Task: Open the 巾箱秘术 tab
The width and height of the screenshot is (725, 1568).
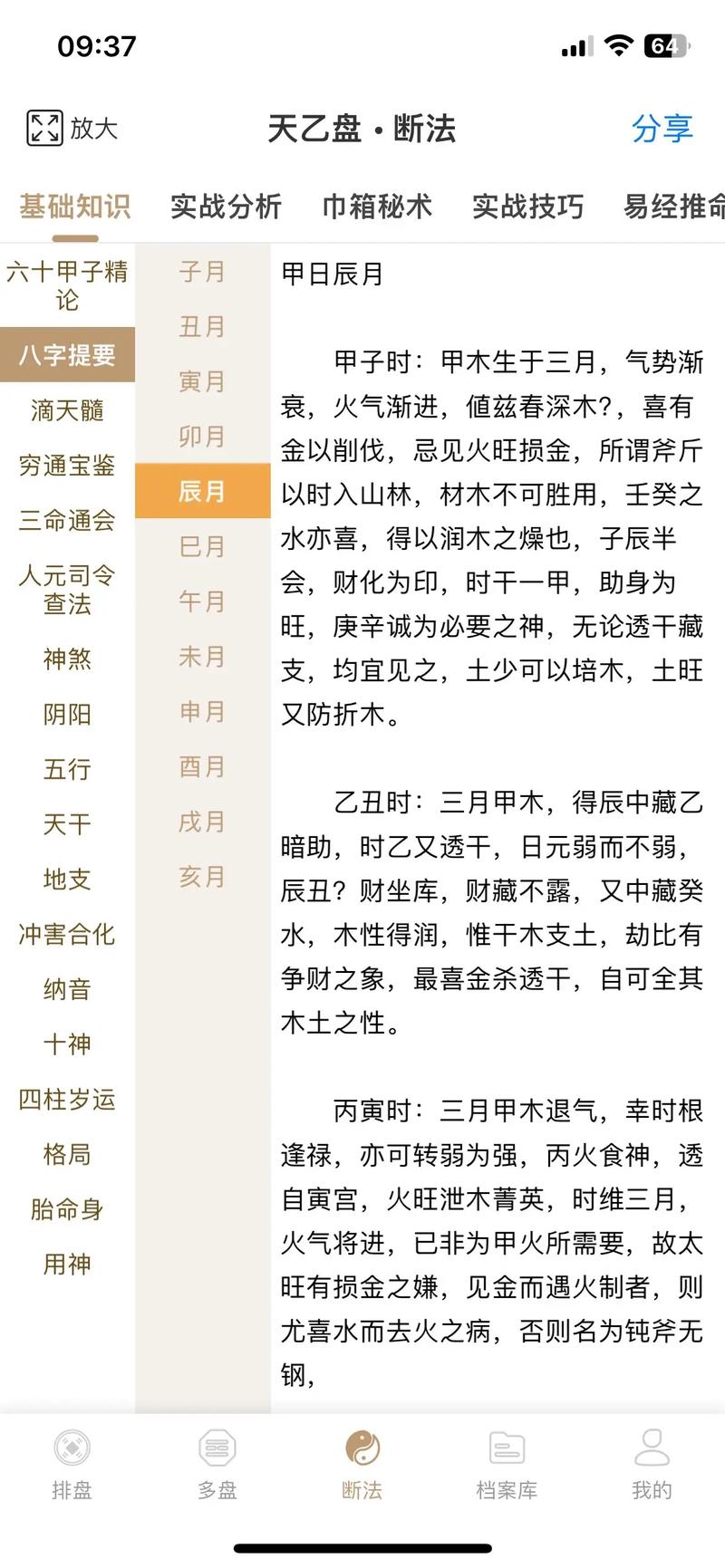Action: click(377, 207)
